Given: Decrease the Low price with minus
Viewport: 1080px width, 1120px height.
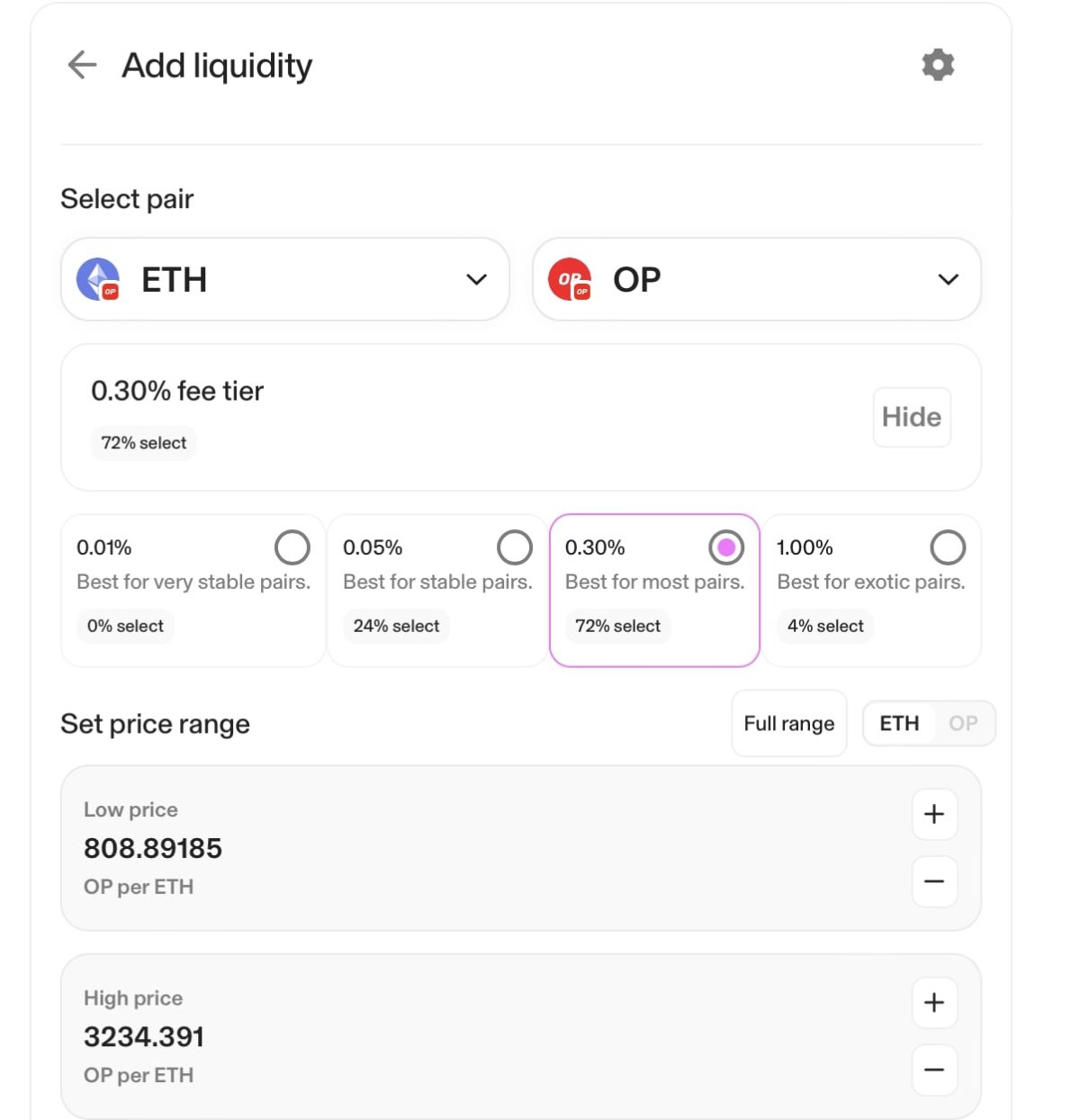Looking at the screenshot, I should [x=933, y=881].
